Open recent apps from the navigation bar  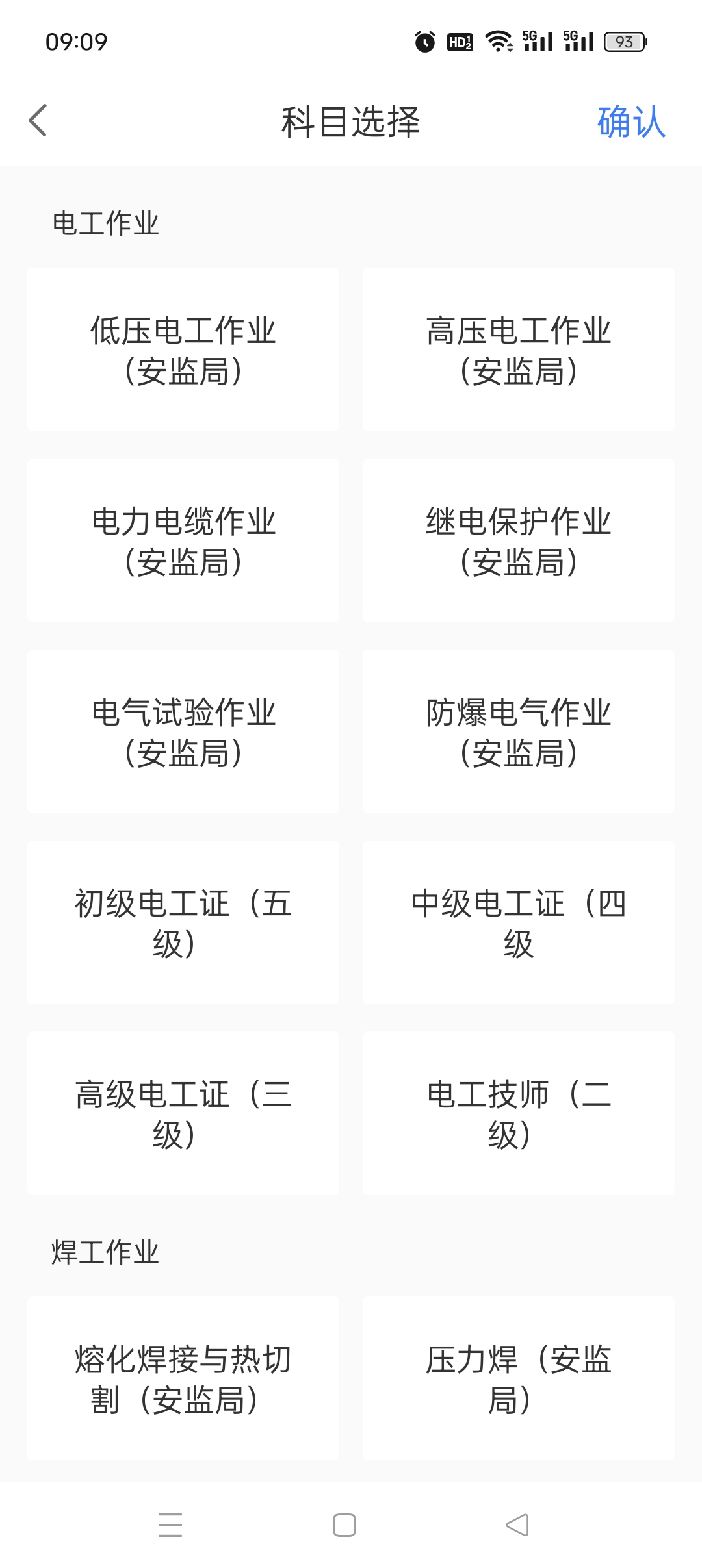click(x=170, y=1524)
